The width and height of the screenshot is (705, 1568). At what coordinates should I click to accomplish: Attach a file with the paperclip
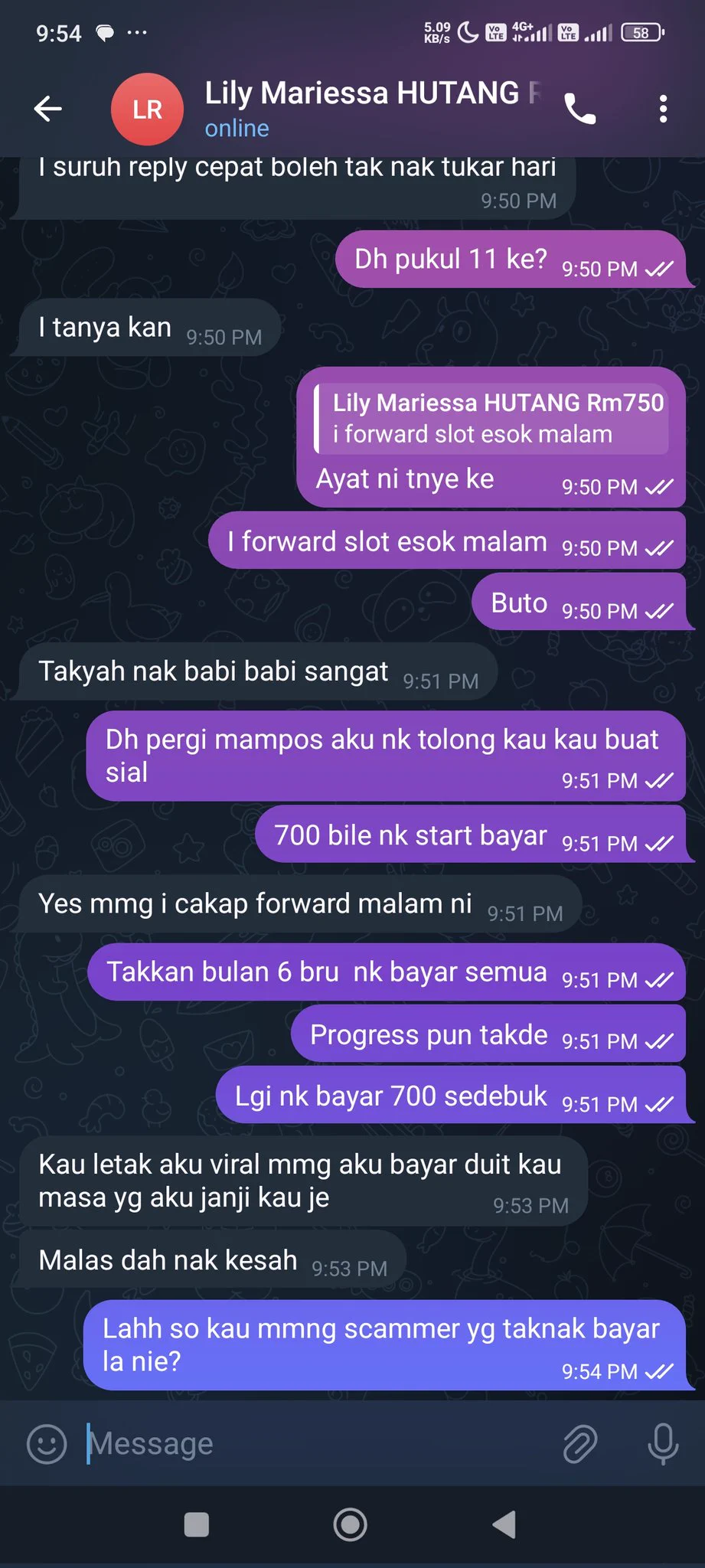pyautogui.click(x=579, y=1444)
